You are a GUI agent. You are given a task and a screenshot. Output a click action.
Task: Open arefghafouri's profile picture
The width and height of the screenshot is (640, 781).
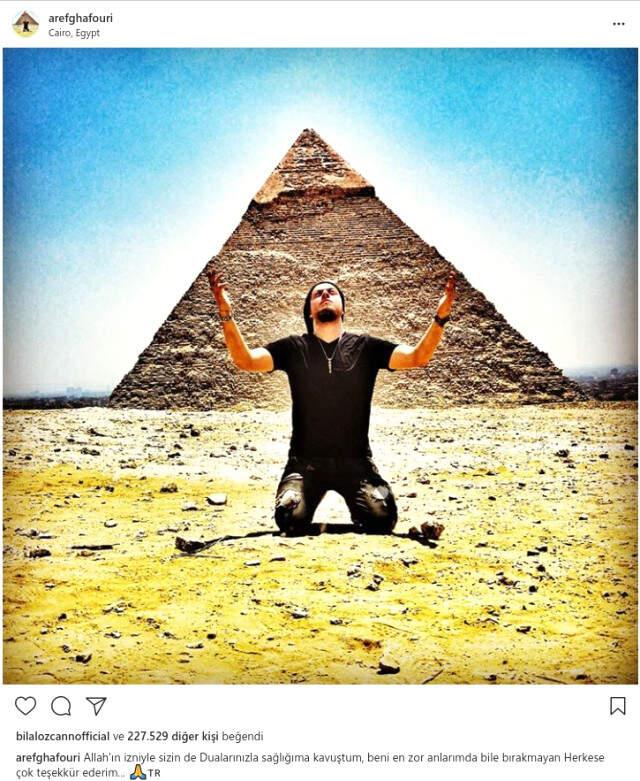coord(25,23)
